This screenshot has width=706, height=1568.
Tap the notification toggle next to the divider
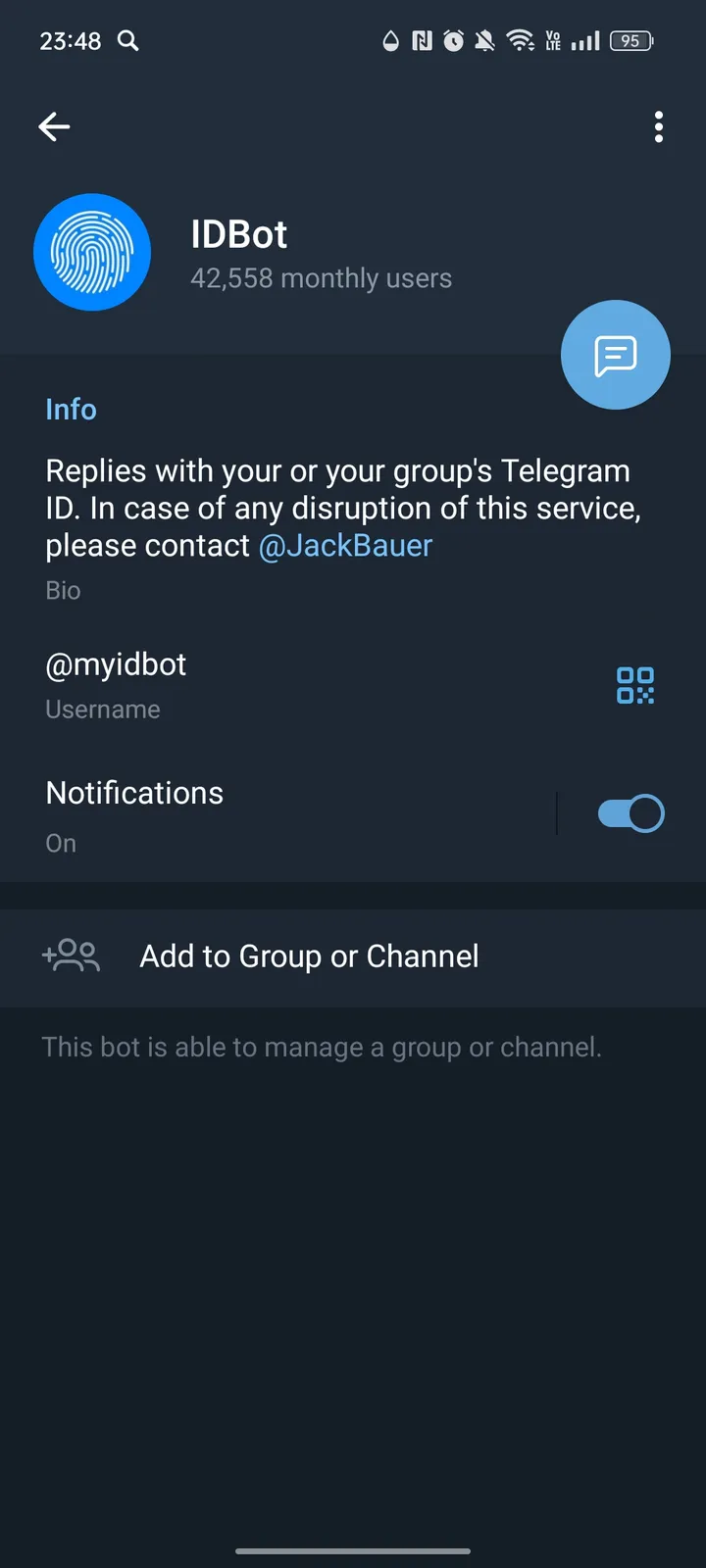coord(630,812)
